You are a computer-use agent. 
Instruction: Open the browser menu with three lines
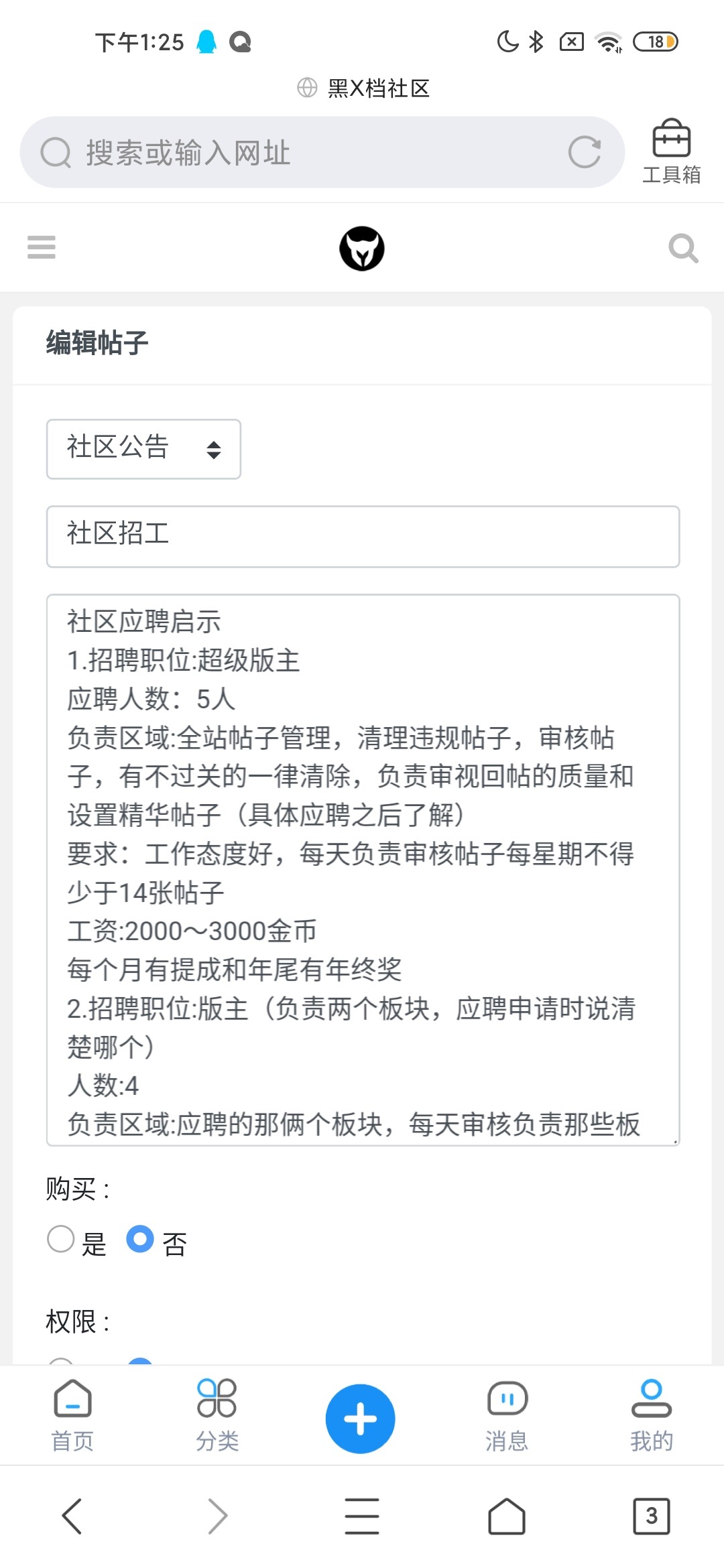[x=362, y=1516]
